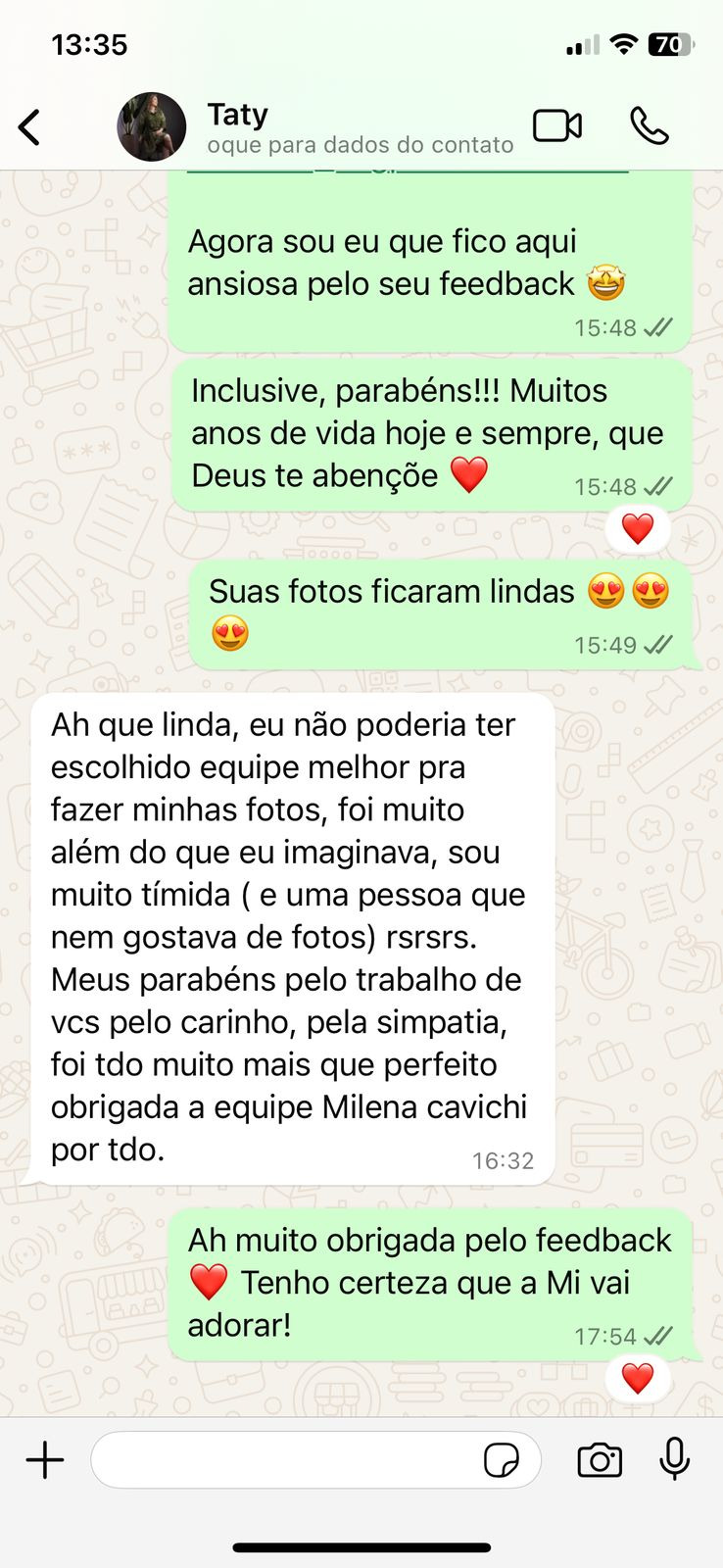Tap the microphone to record voice message
The image size is (723, 1568).
674,1459
